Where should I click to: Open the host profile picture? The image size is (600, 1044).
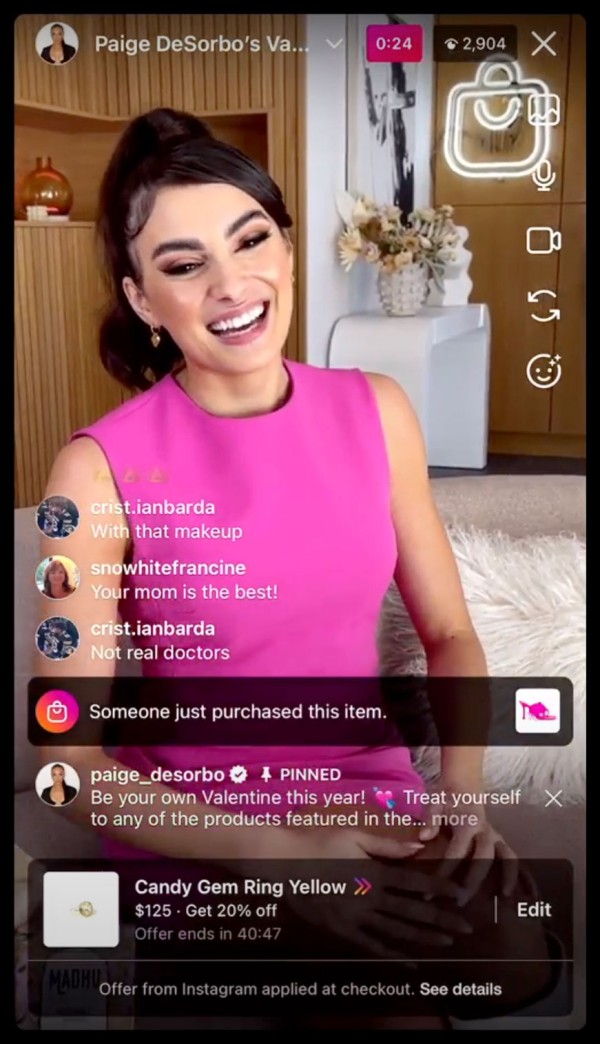[x=57, y=43]
